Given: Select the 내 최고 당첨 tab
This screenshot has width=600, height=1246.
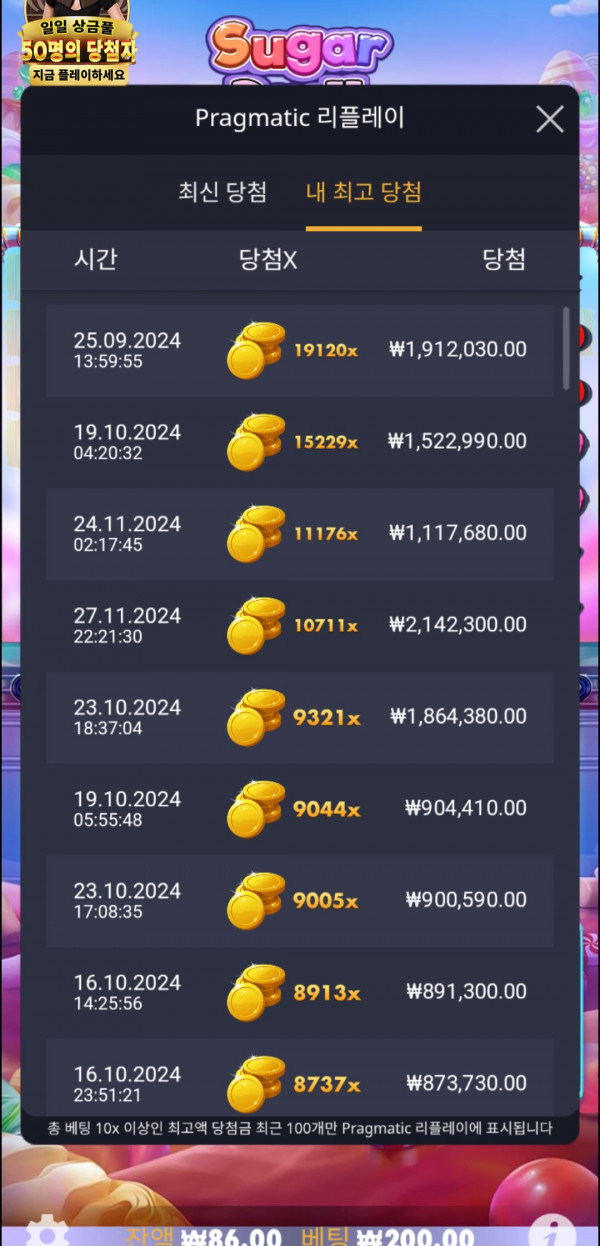Looking at the screenshot, I should (x=363, y=192).
